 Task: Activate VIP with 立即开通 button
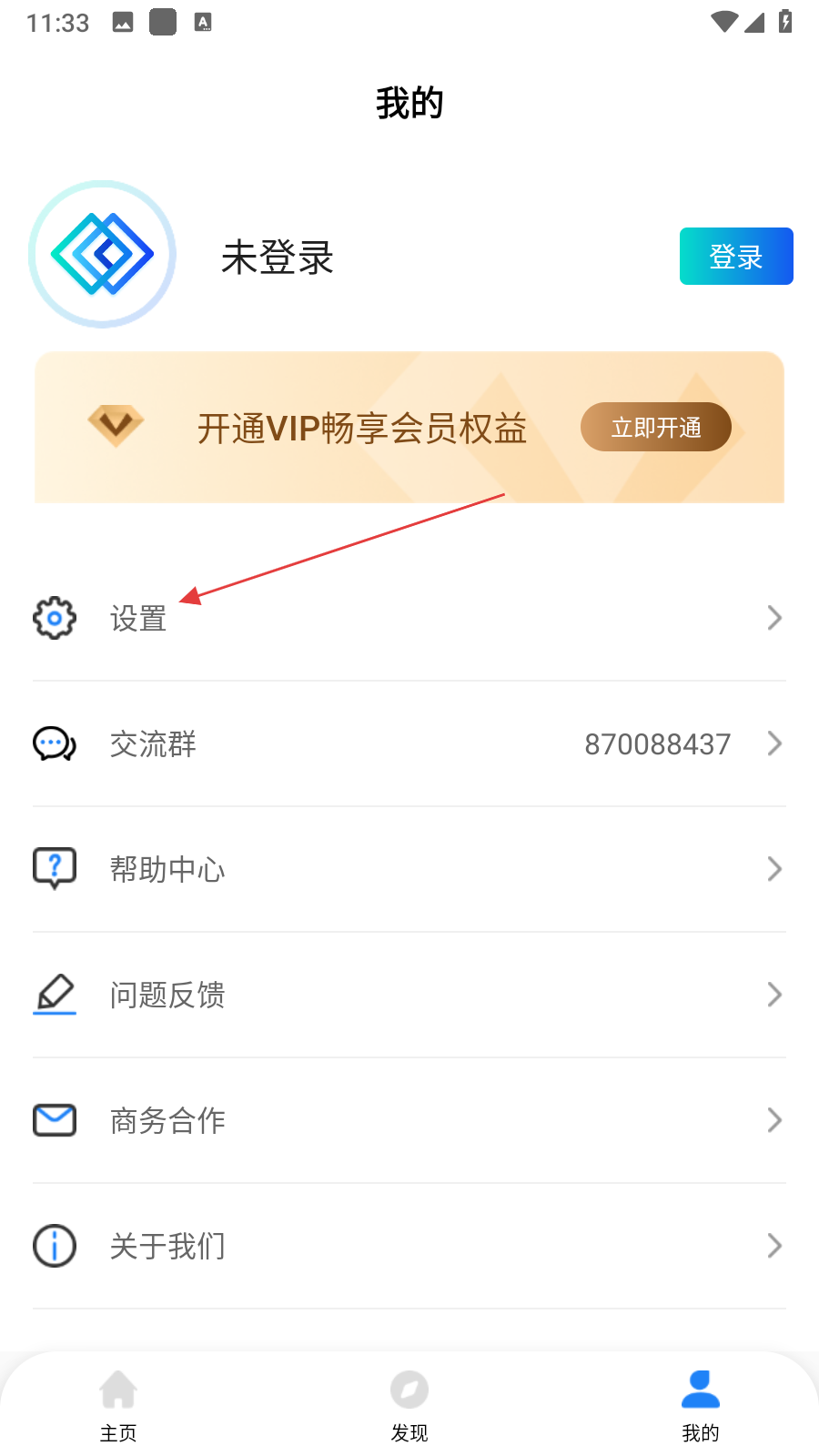[655, 427]
